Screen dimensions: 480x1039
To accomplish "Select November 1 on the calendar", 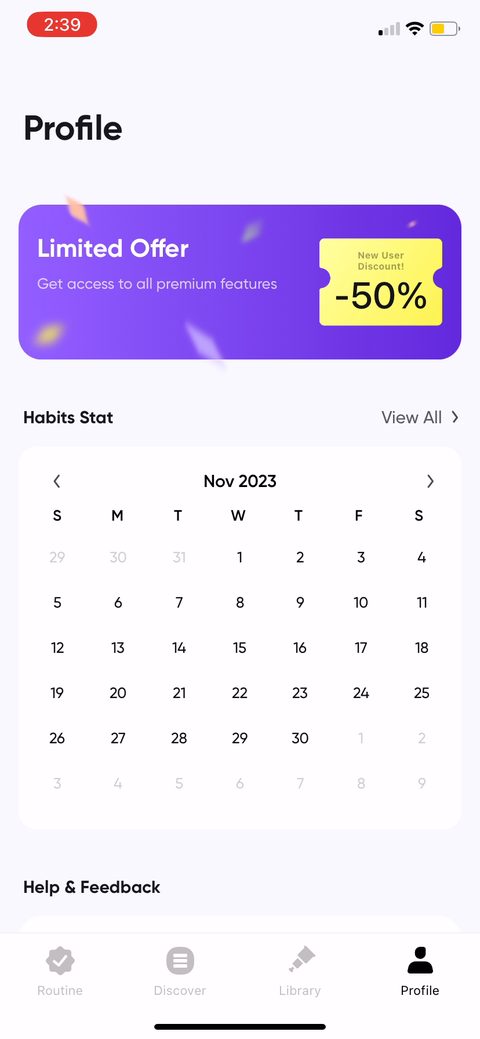I will coord(239,558).
